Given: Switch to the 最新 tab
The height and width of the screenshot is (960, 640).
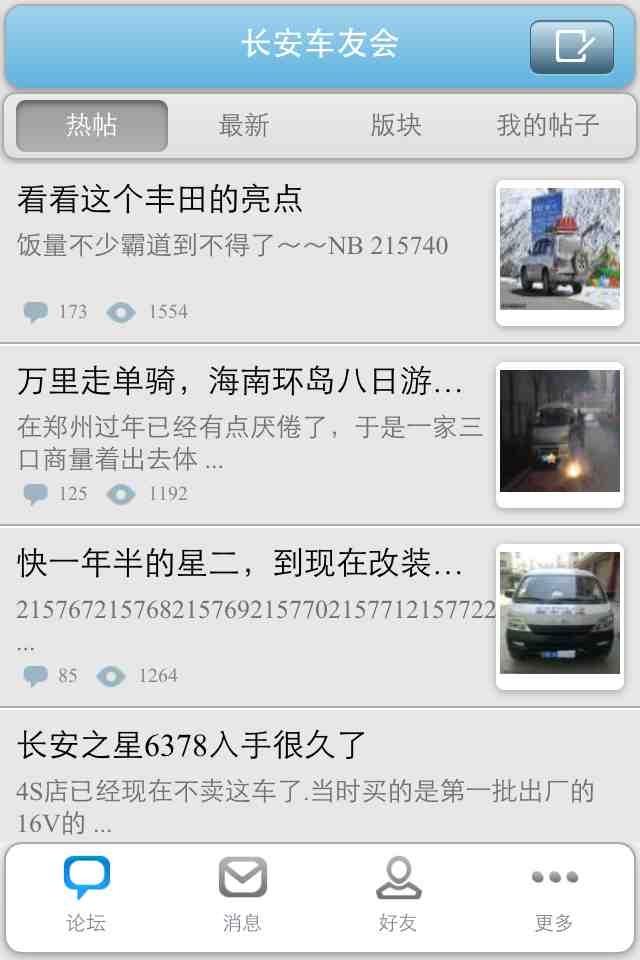Looking at the screenshot, I should coord(244,125).
